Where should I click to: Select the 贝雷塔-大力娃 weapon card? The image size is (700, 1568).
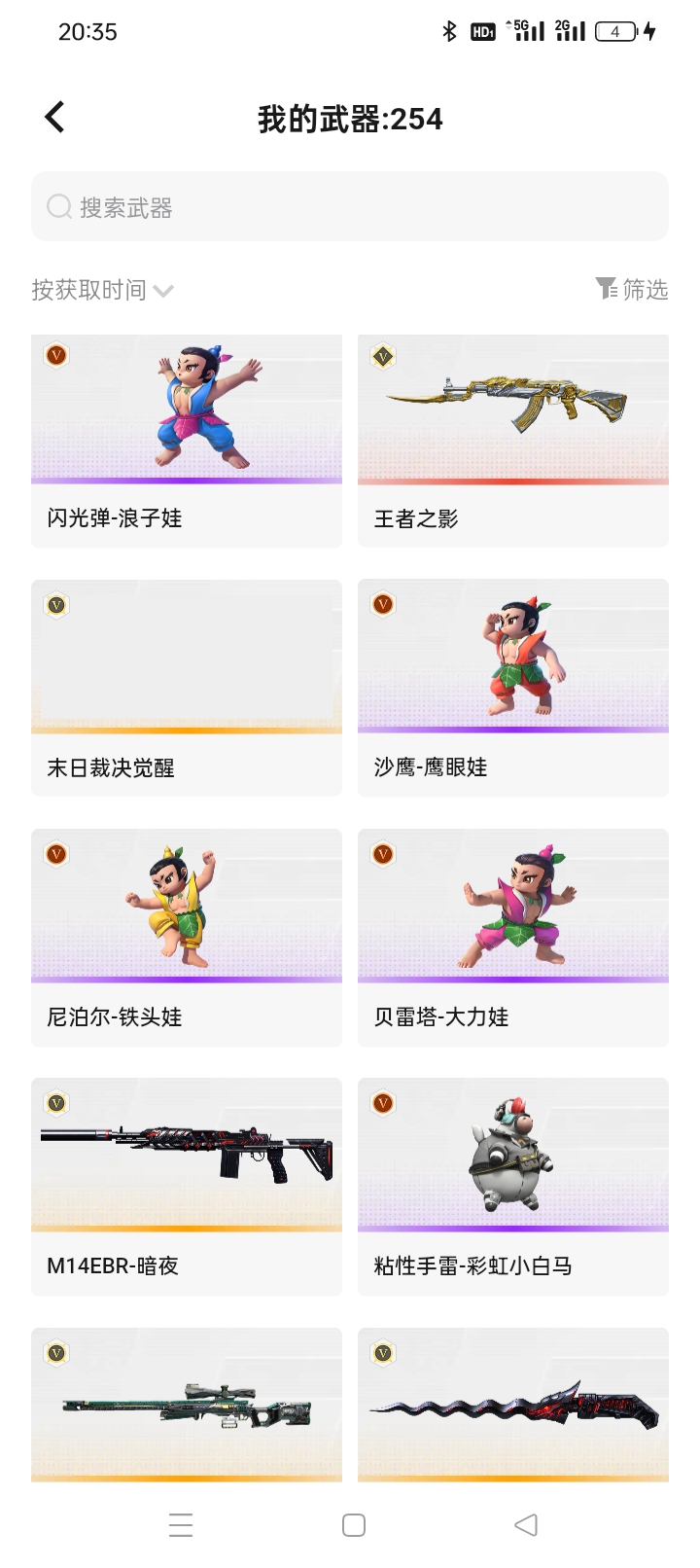[513, 938]
